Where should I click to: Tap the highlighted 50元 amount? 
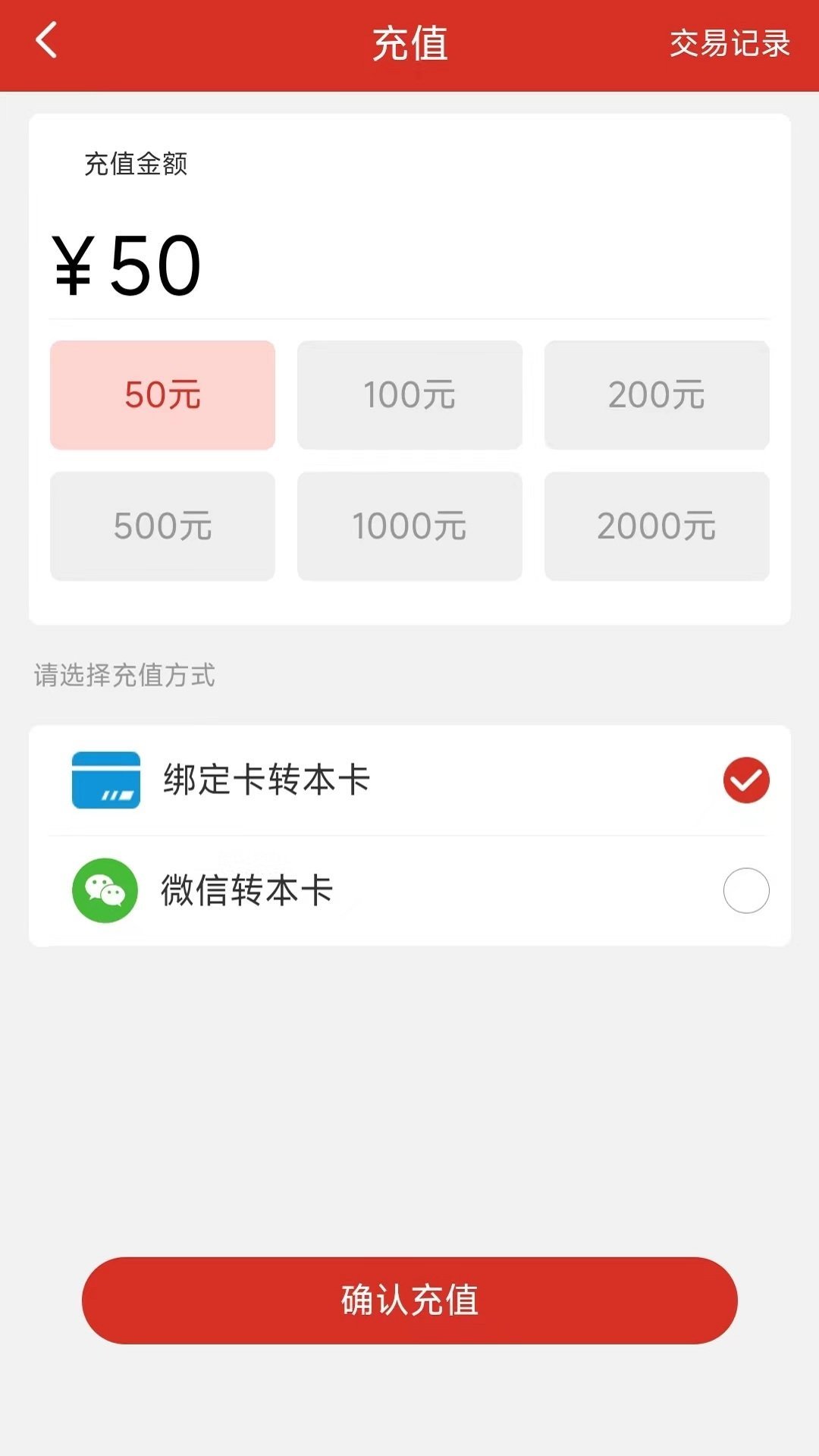162,395
